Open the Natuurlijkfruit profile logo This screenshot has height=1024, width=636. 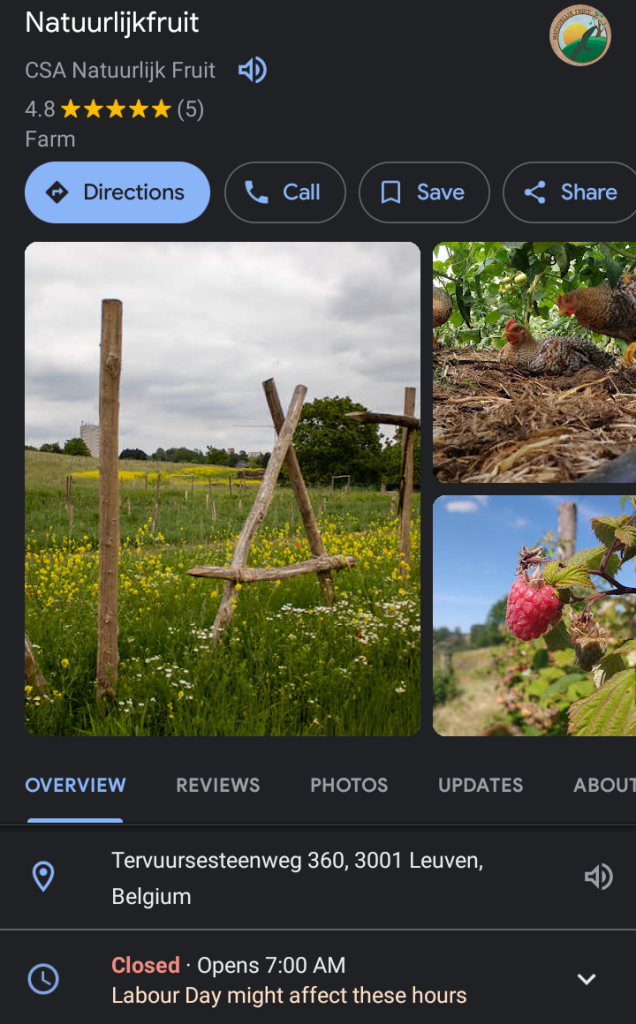coord(580,36)
